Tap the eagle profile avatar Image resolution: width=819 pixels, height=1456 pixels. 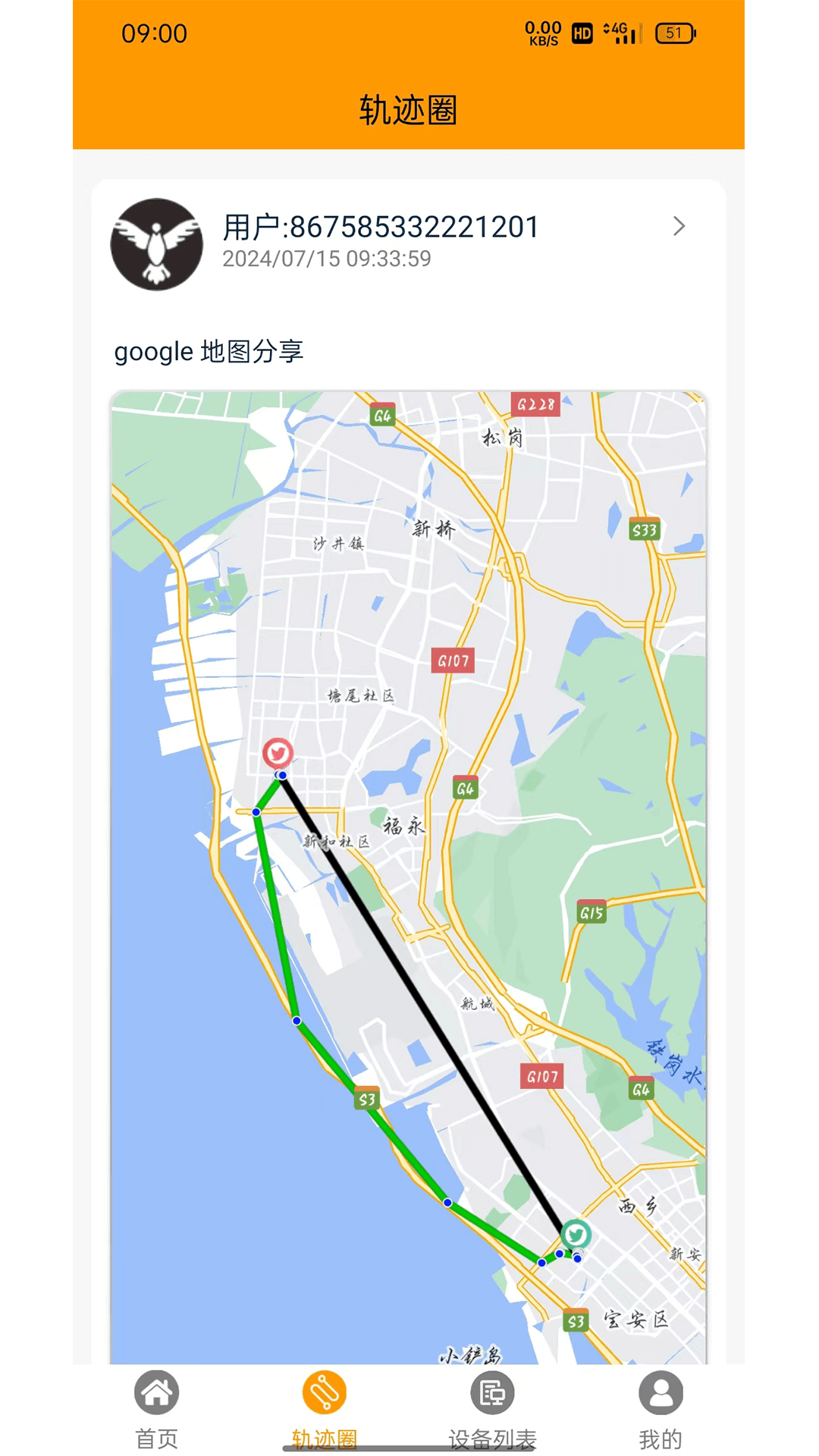coord(157,244)
